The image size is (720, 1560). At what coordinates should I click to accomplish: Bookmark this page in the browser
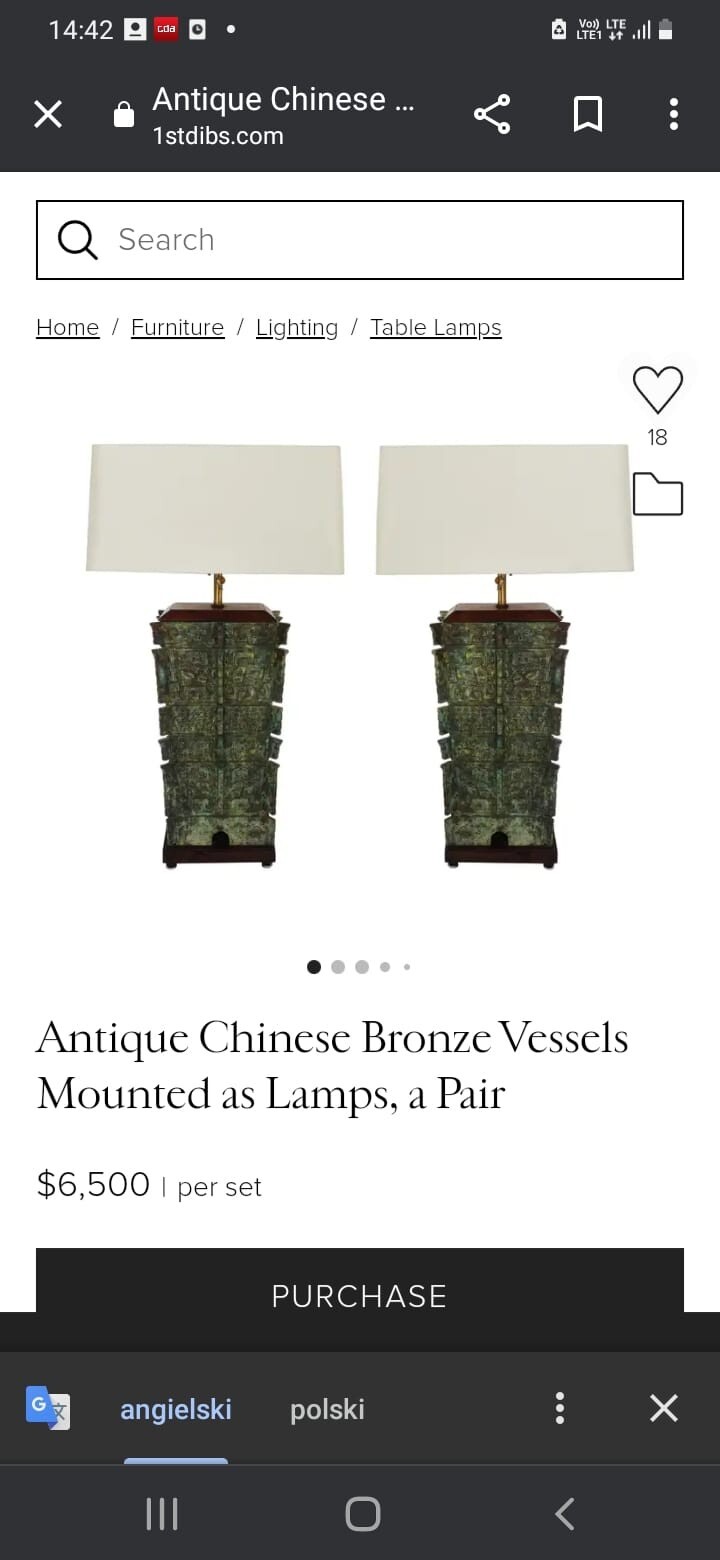pyautogui.click(x=588, y=115)
